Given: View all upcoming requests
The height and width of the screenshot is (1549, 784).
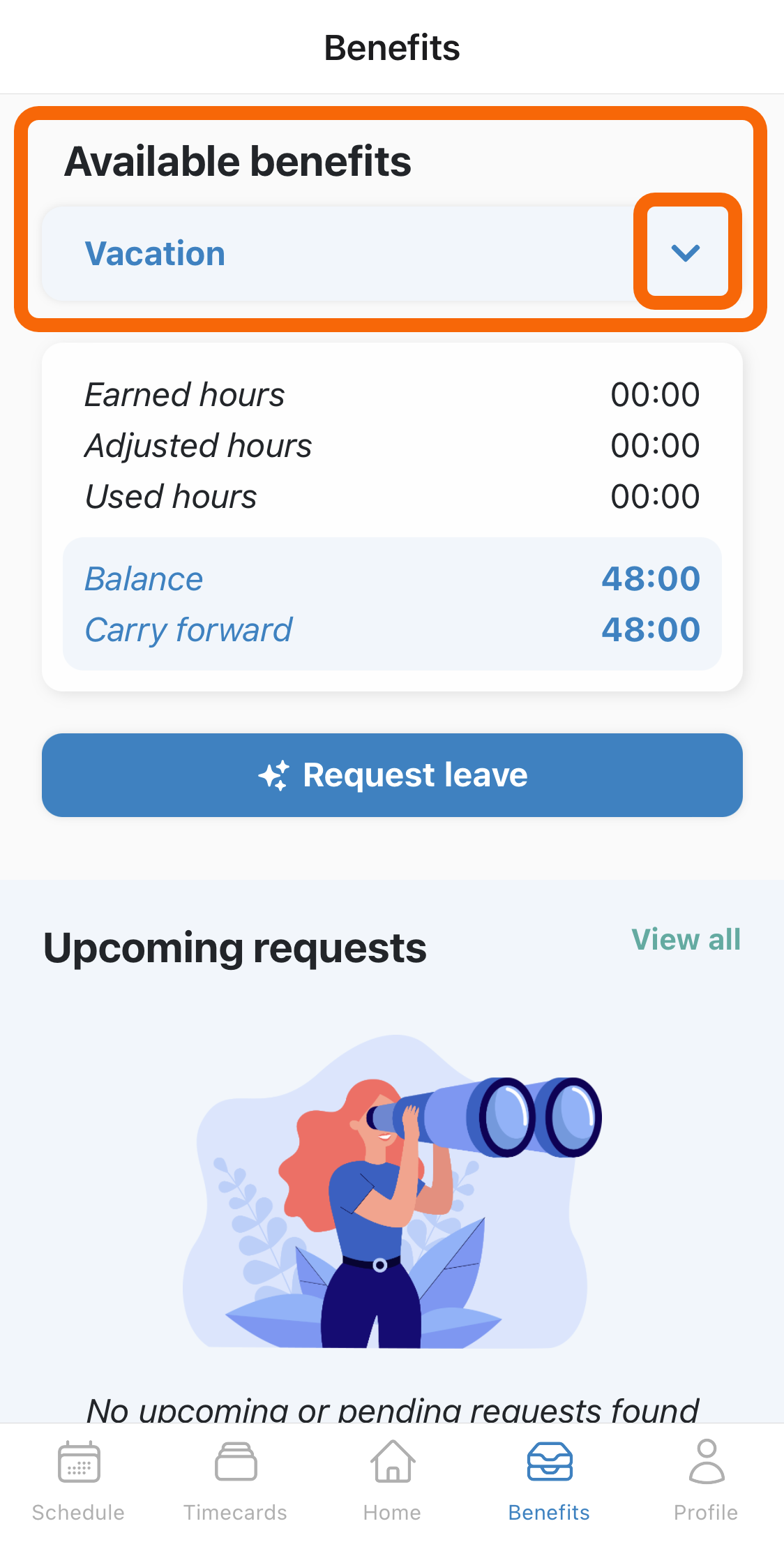Looking at the screenshot, I should [686, 939].
